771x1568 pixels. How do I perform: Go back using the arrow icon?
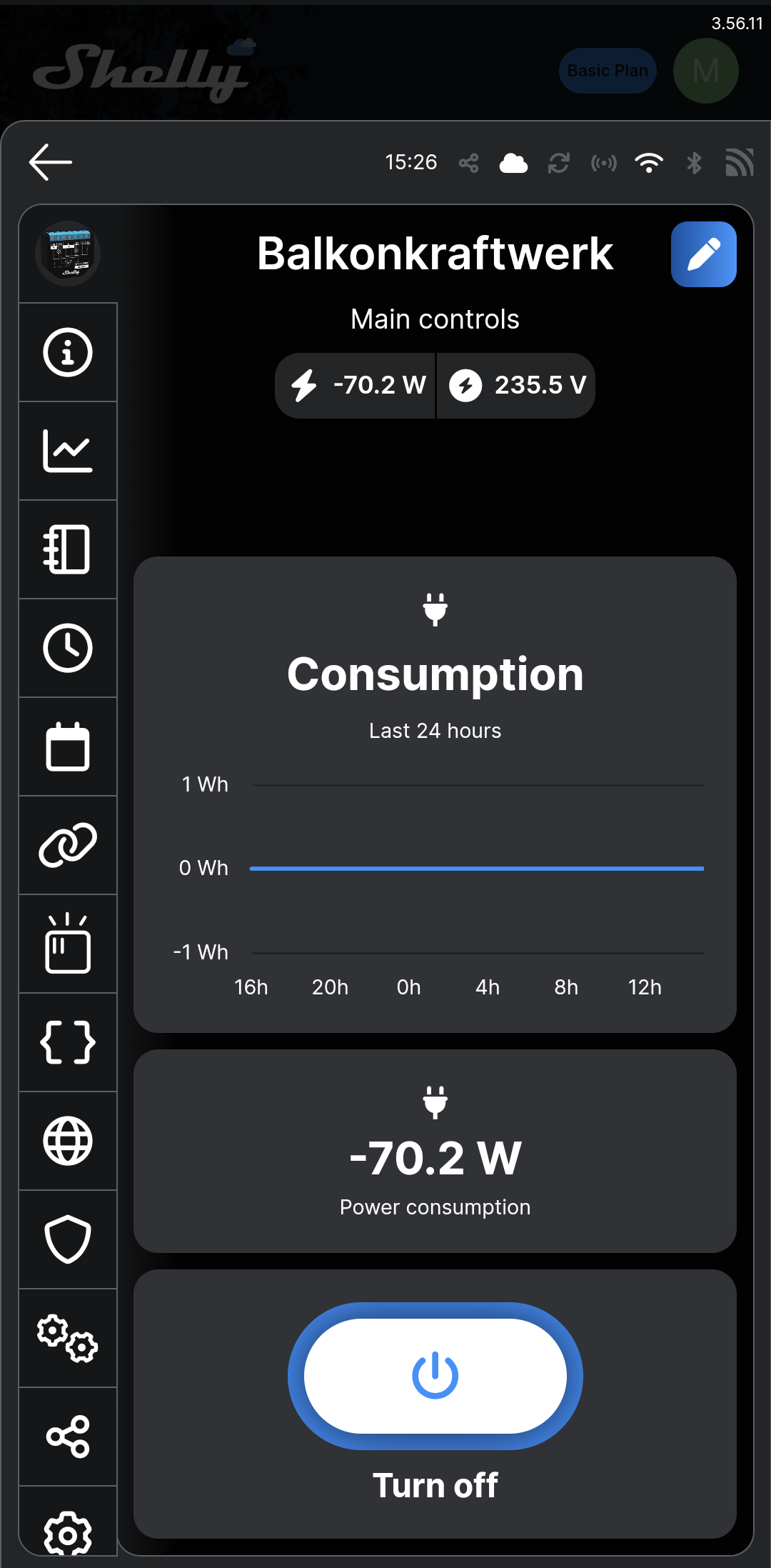[50, 162]
